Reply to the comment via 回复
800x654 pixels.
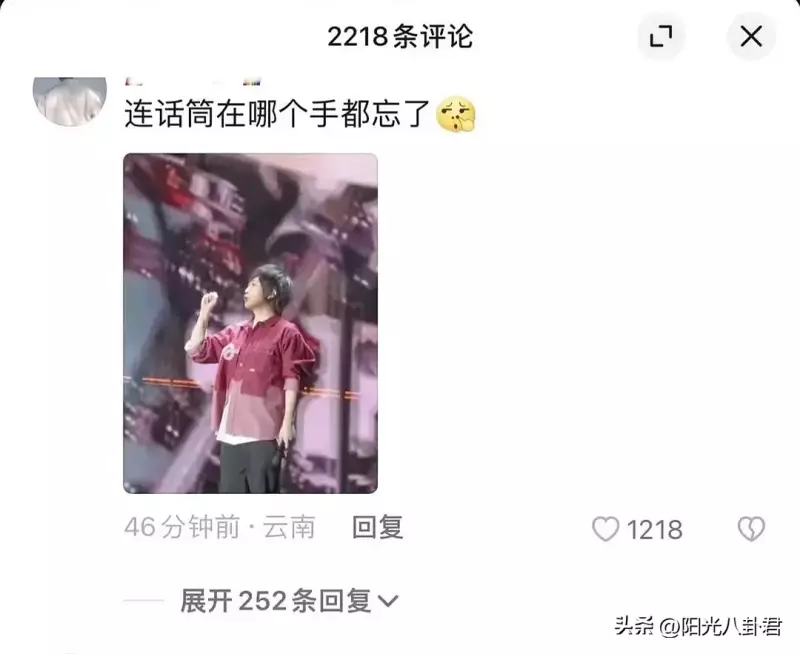coord(377,527)
